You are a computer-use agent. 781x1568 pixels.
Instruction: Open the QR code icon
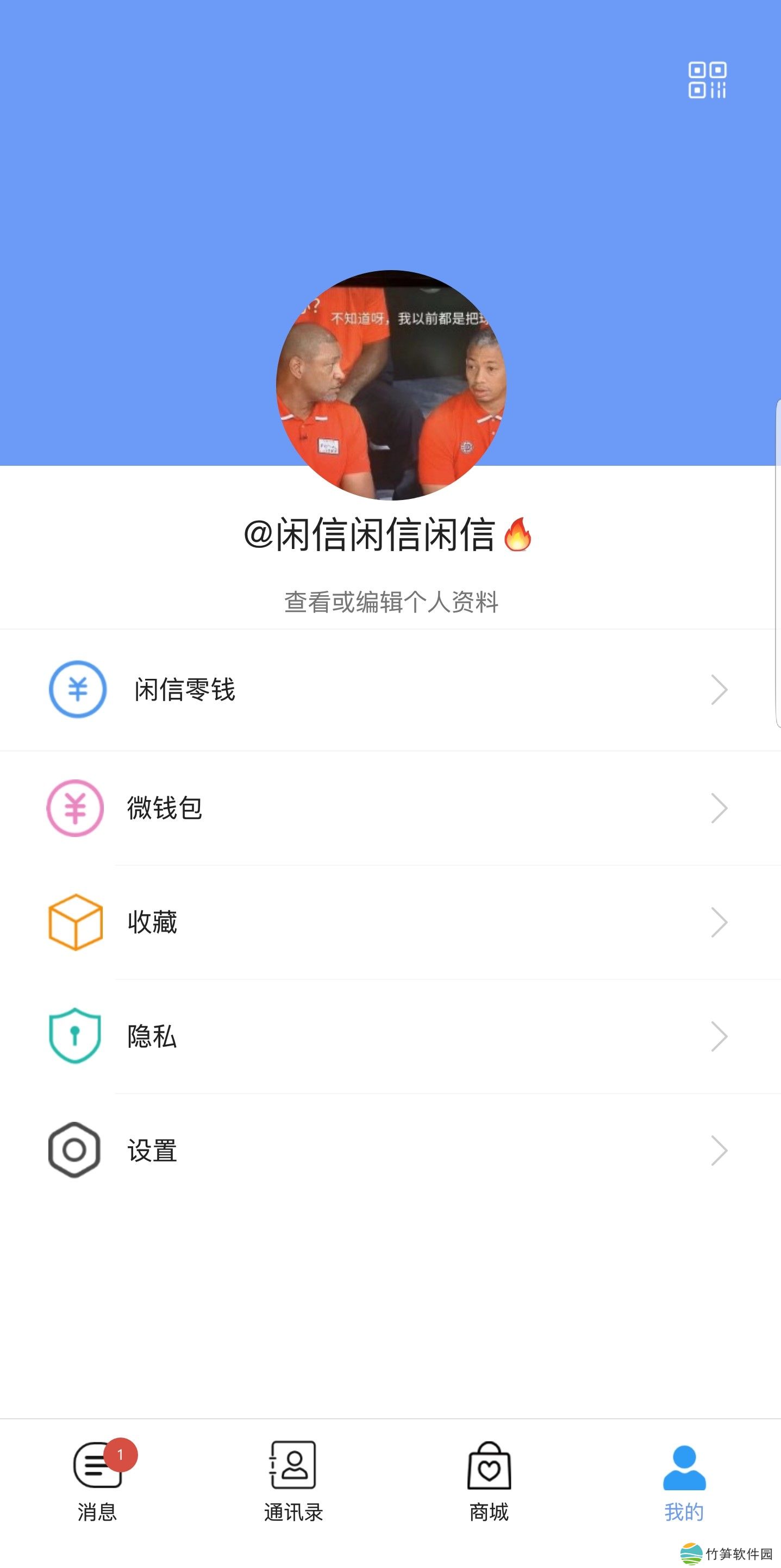point(707,80)
